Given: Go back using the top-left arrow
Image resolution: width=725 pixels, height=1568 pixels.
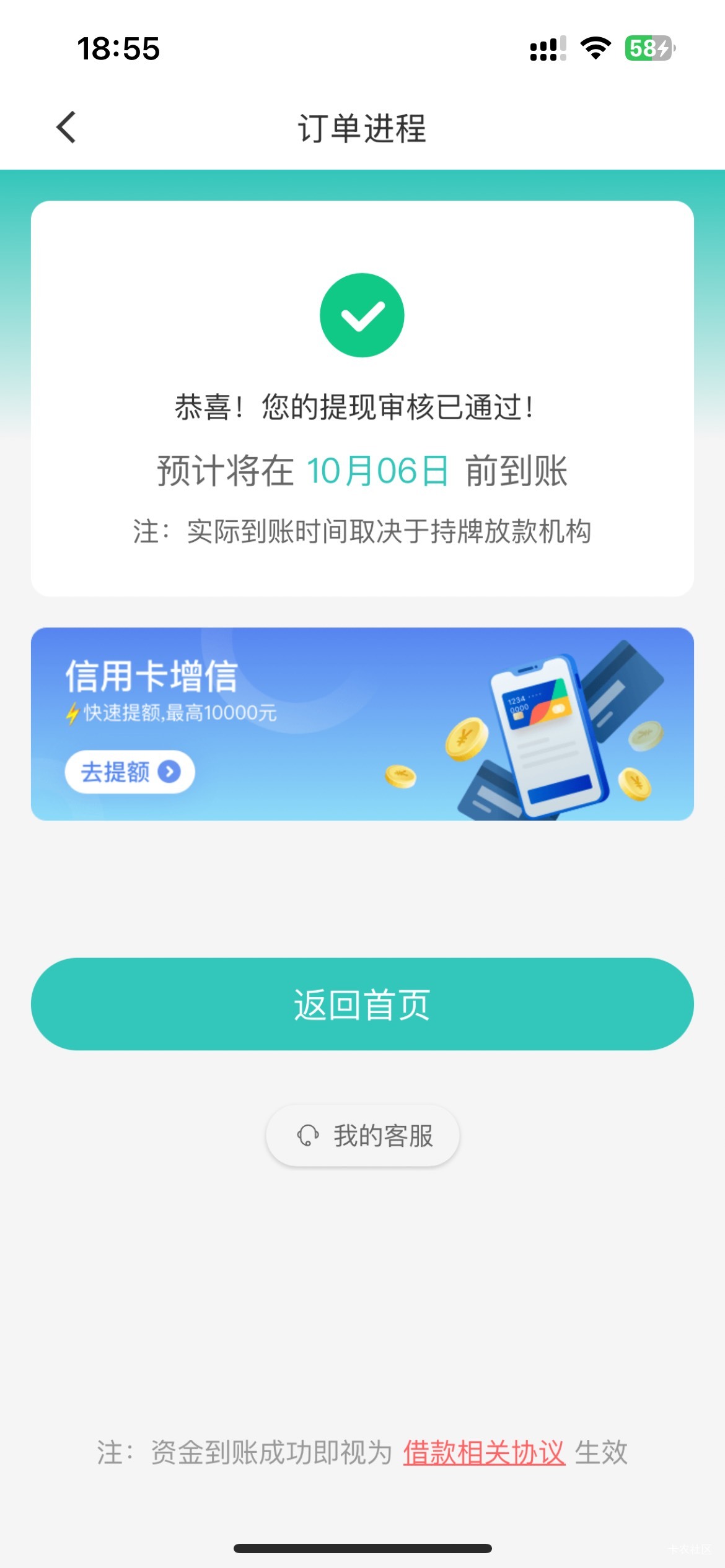Looking at the screenshot, I should pos(66,128).
